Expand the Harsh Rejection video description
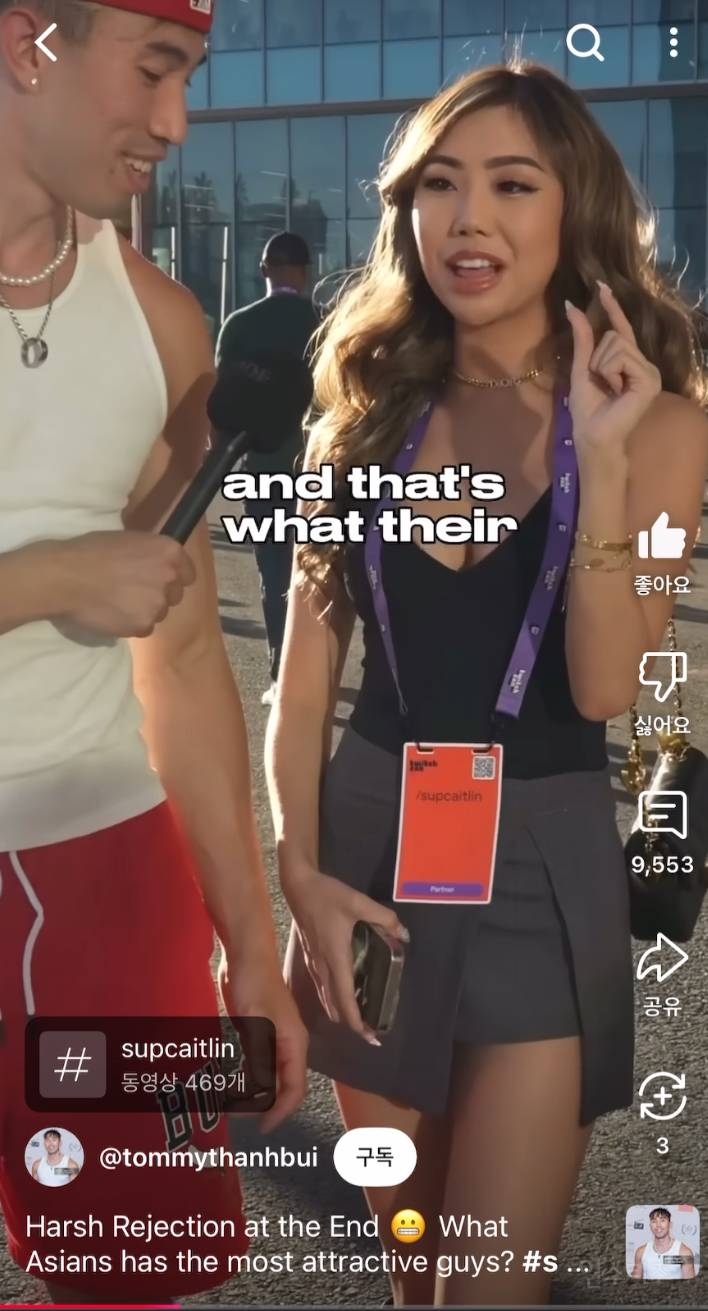708x1311 pixels. (300, 1244)
